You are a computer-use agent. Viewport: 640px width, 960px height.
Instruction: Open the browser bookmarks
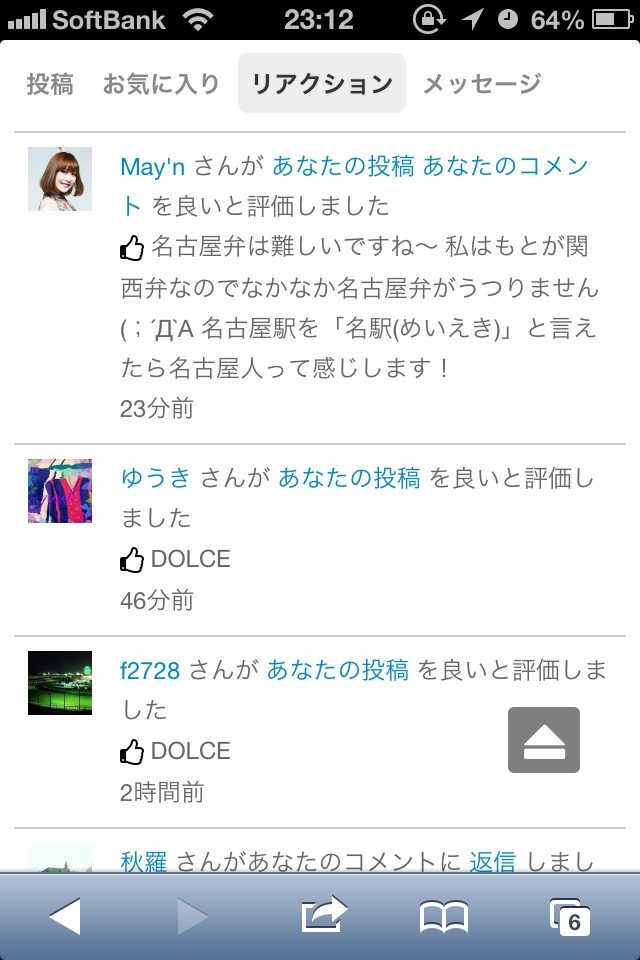[443, 916]
